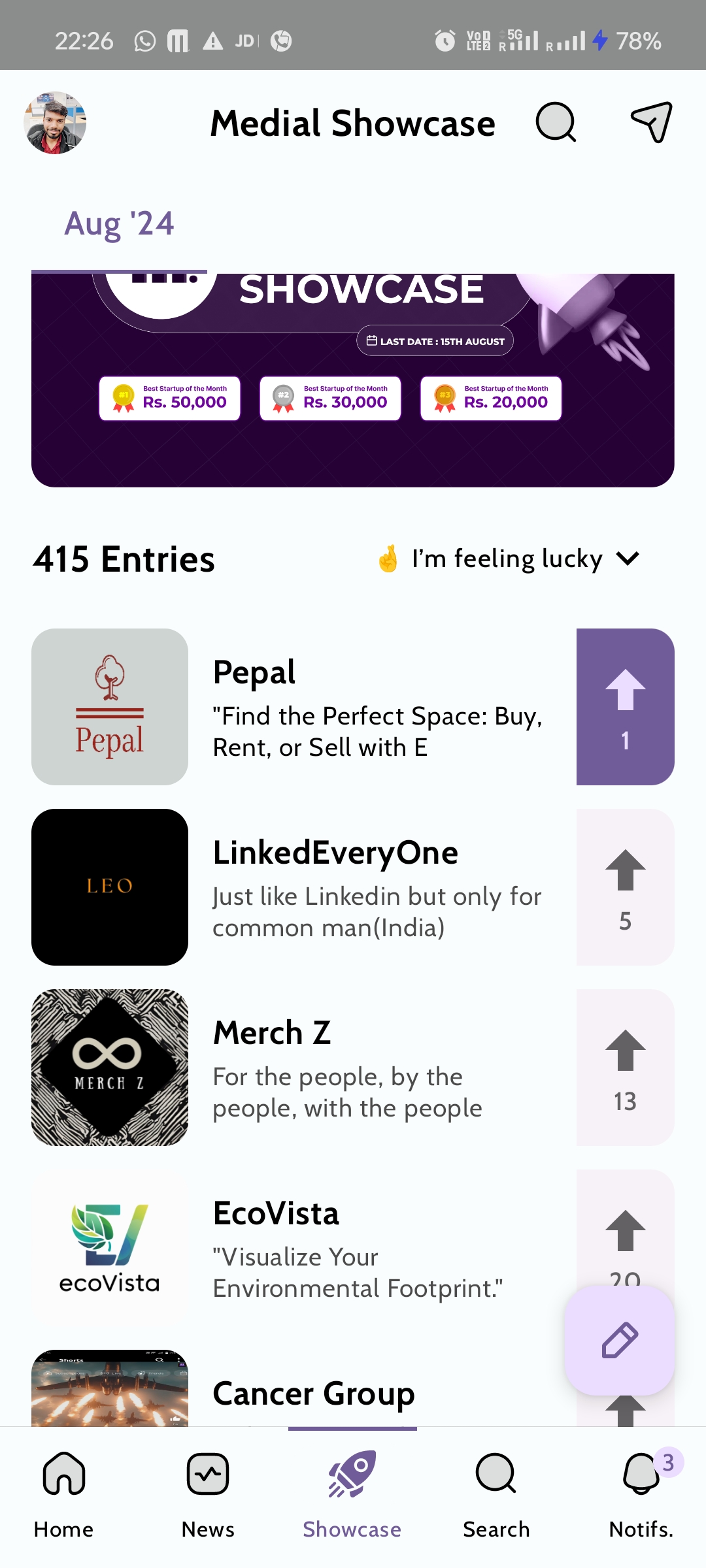Select the Aug '24 tab
Viewport: 706px width, 1568px height.
pyautogui.click(x=119, y=224)
